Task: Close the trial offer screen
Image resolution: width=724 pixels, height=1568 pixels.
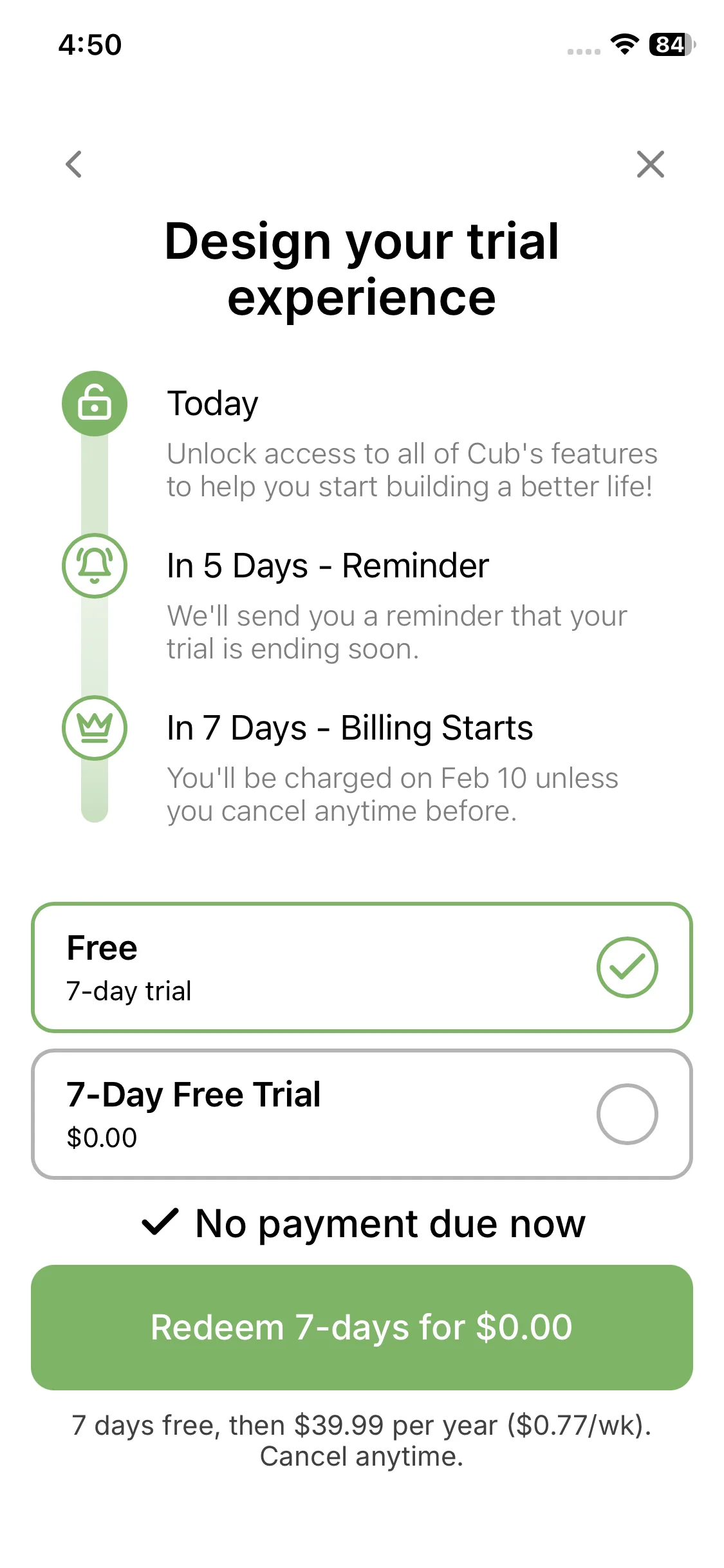Action: (x=650, y=164)
